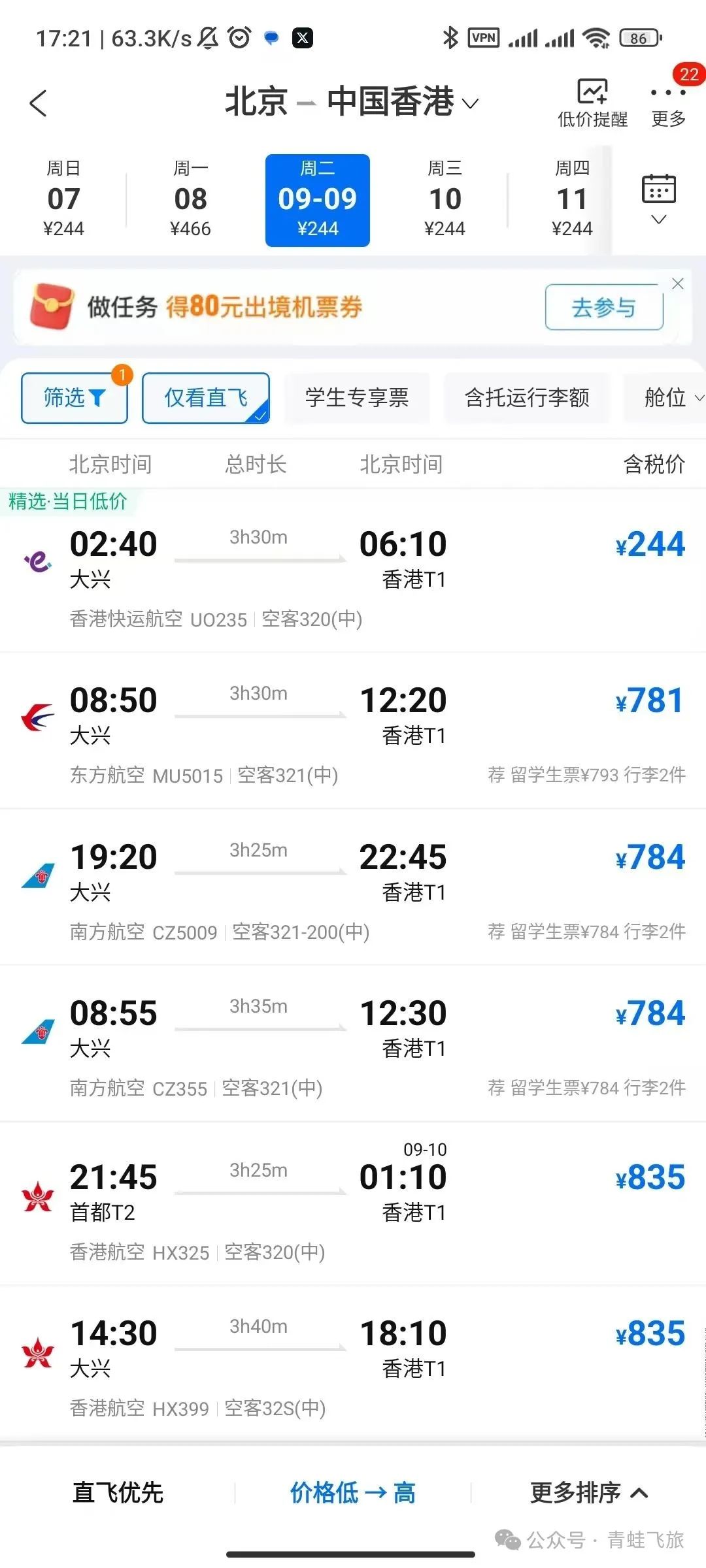Toggle the 仅看直飞 filter
Viewport: 706px width, 1568px height.
click(206, 397)
